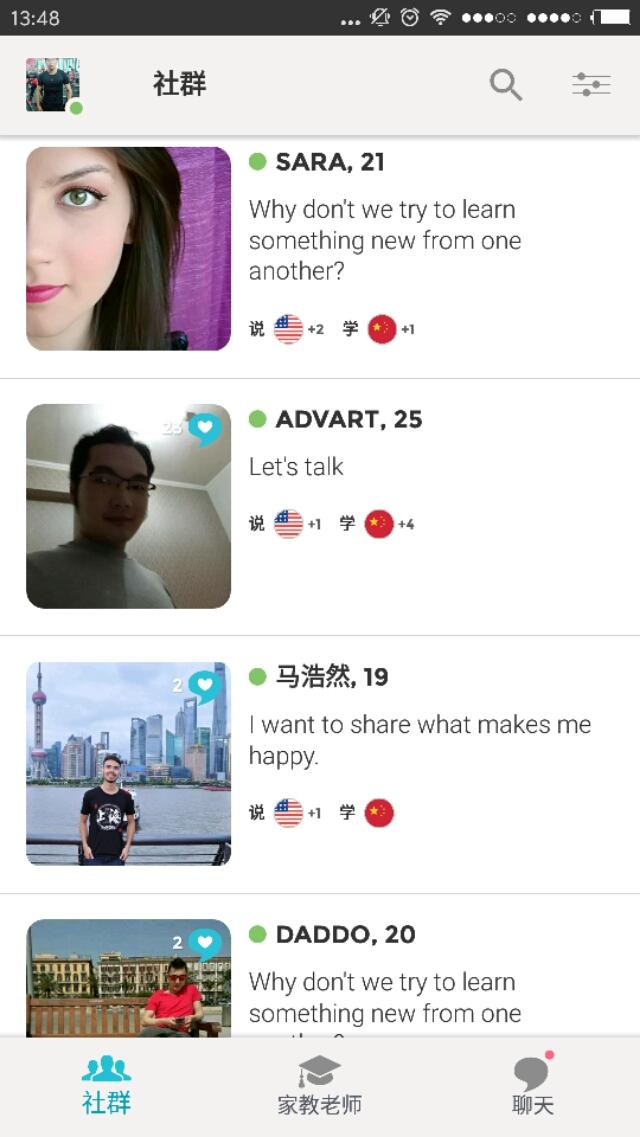This screenshot has width=640, height=1137.
Task: Open the search magnifier icon
Action: pos(506,85)
